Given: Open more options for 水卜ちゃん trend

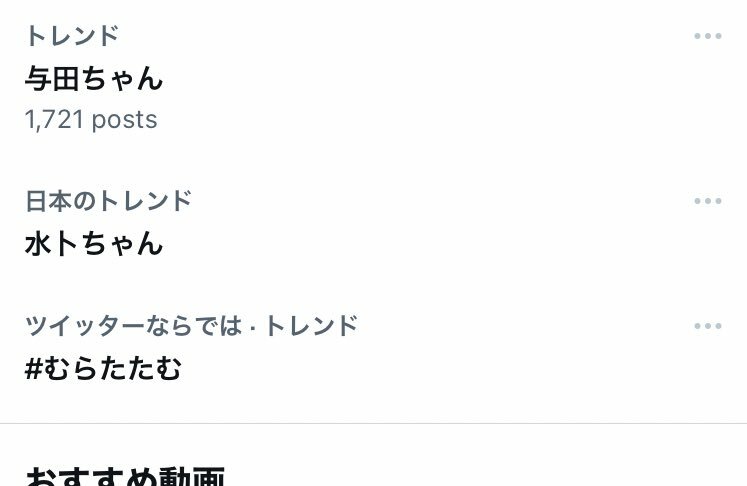Looking at the screenshot, I should pos(707,201).
